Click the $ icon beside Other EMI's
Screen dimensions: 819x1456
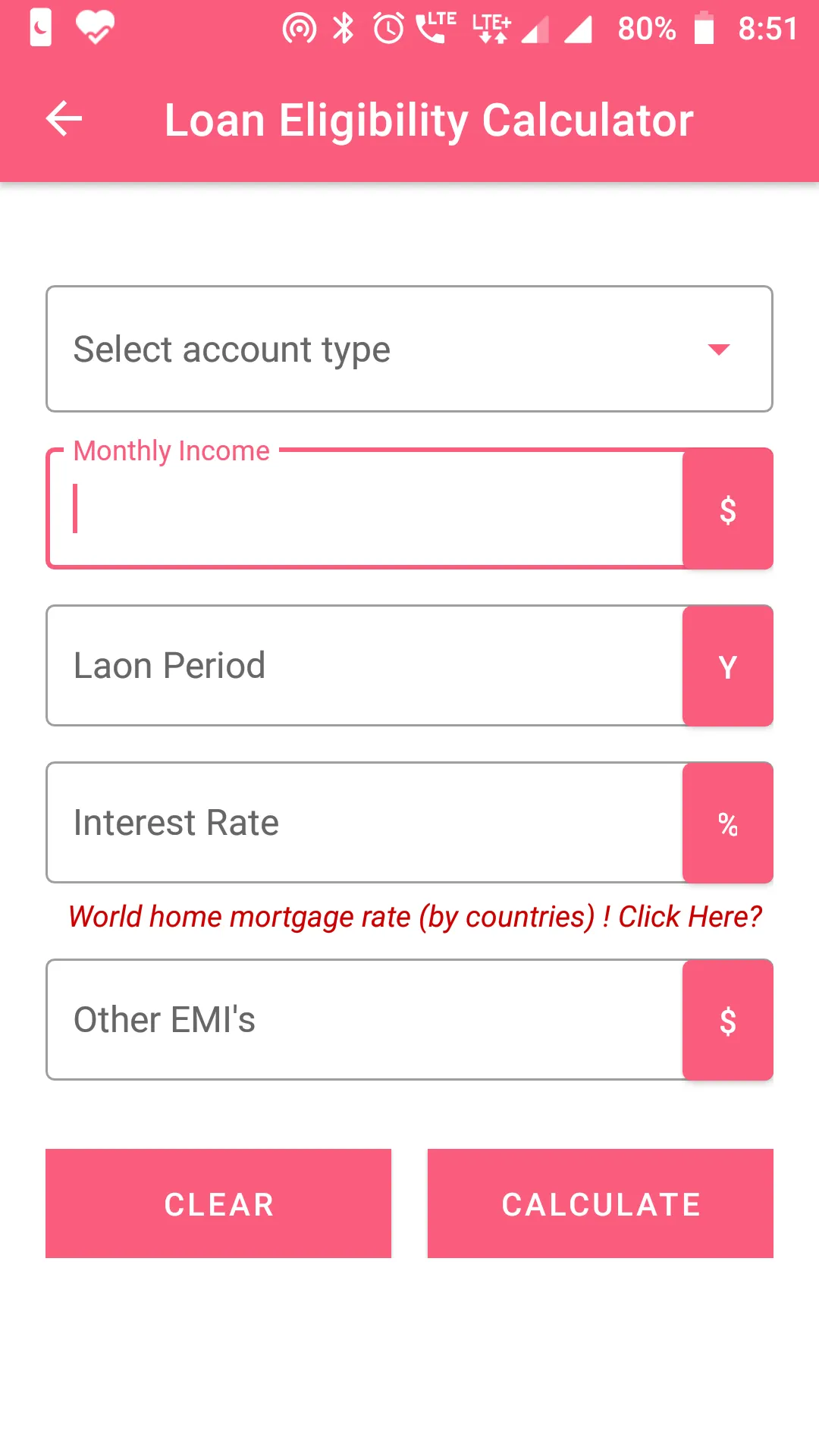pos(727,1020)
